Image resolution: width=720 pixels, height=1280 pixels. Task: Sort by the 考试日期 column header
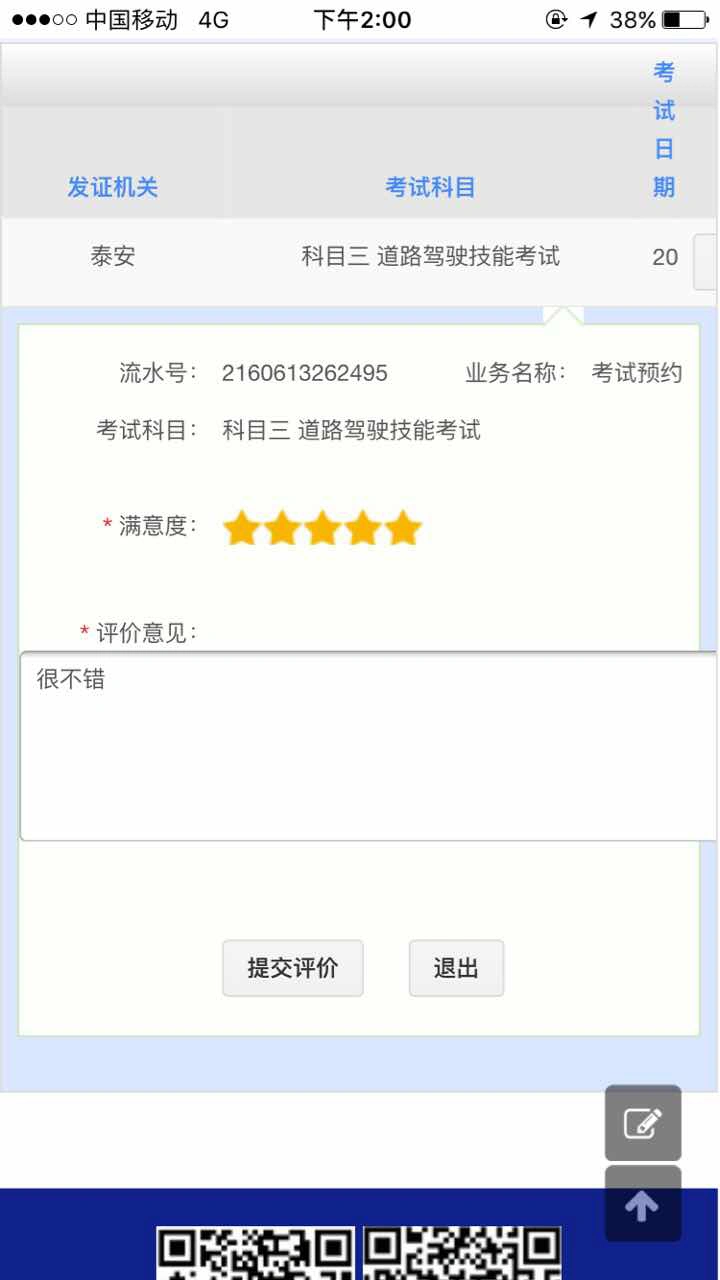(x=664, y=130)
